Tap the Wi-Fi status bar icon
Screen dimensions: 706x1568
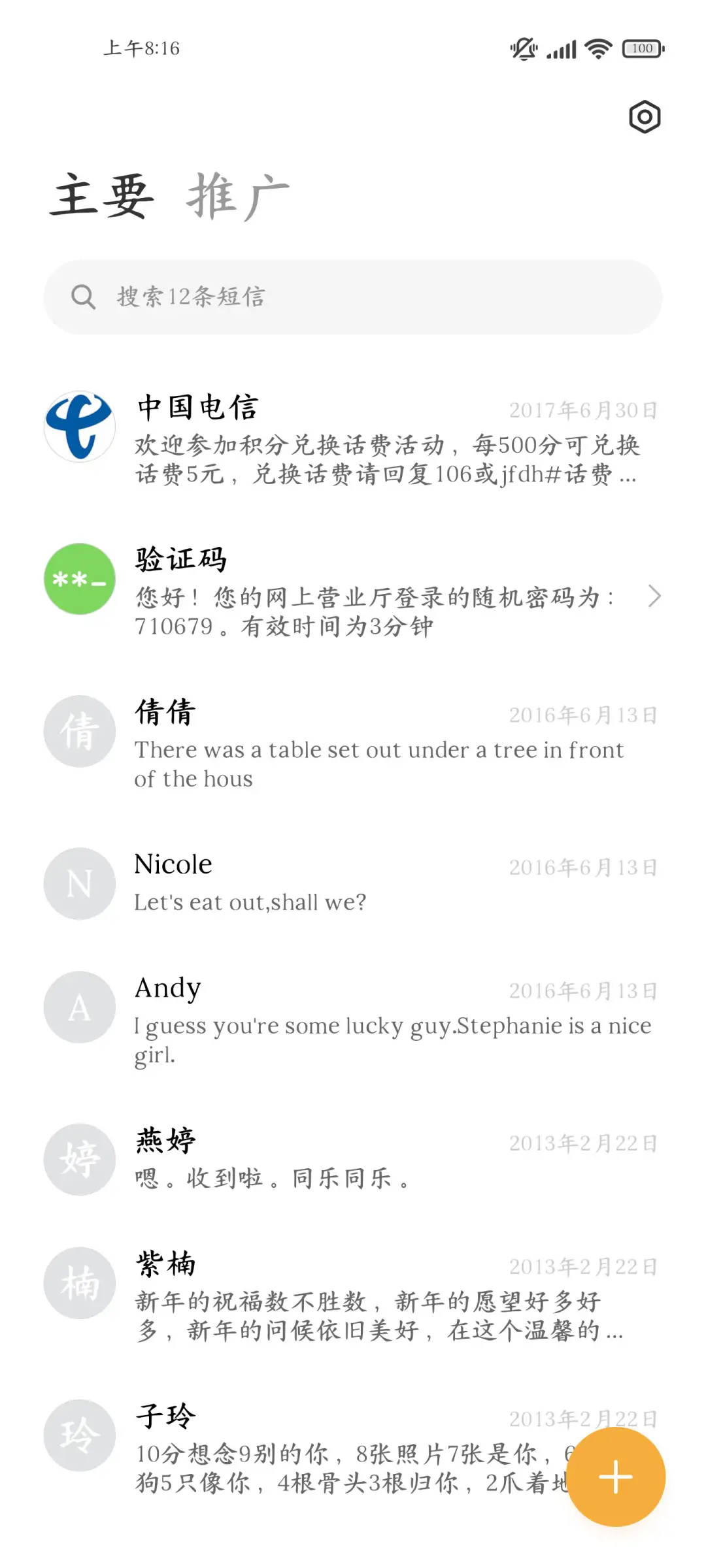tap(597, 48)
